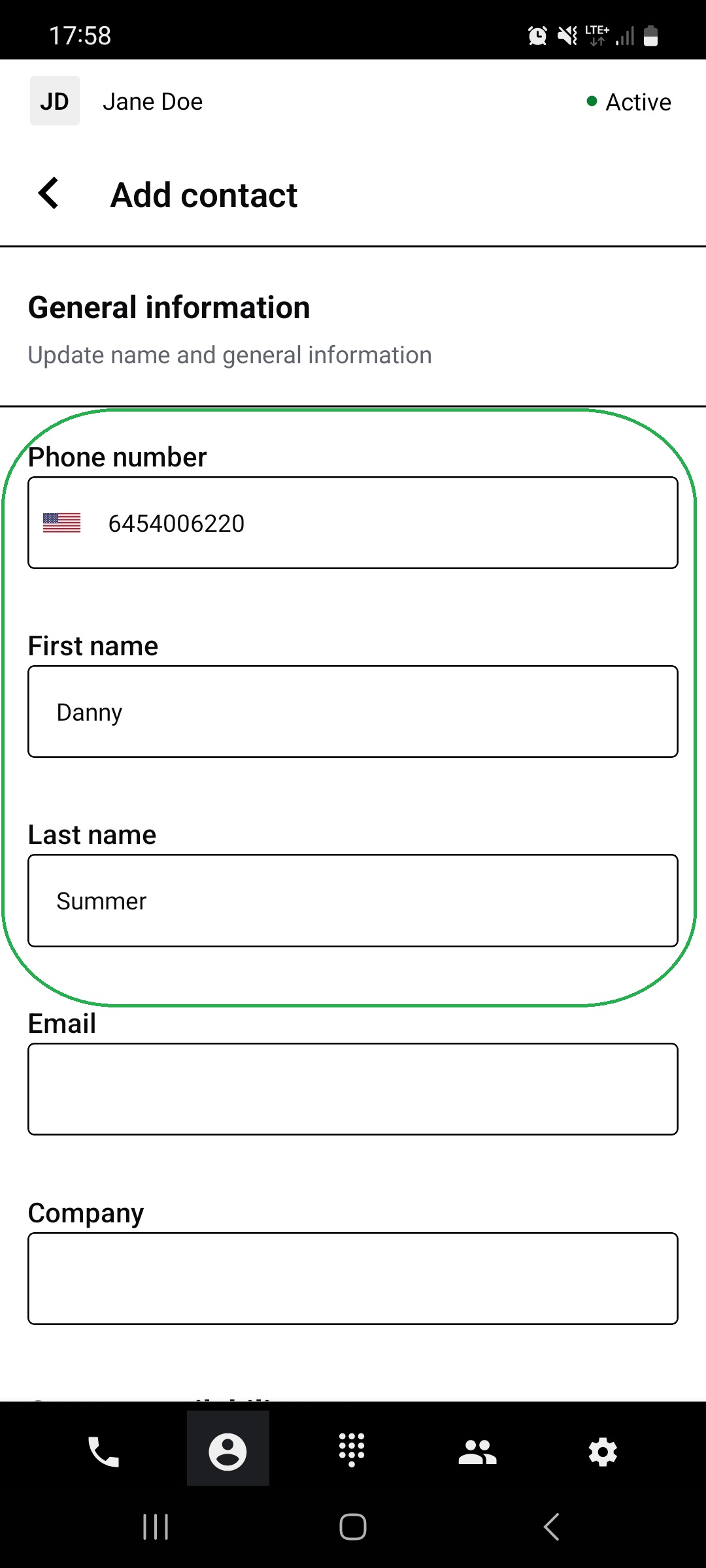Edit the Last name field
This screenshot has height=1568, width=706.
click(x=353, y=900)
